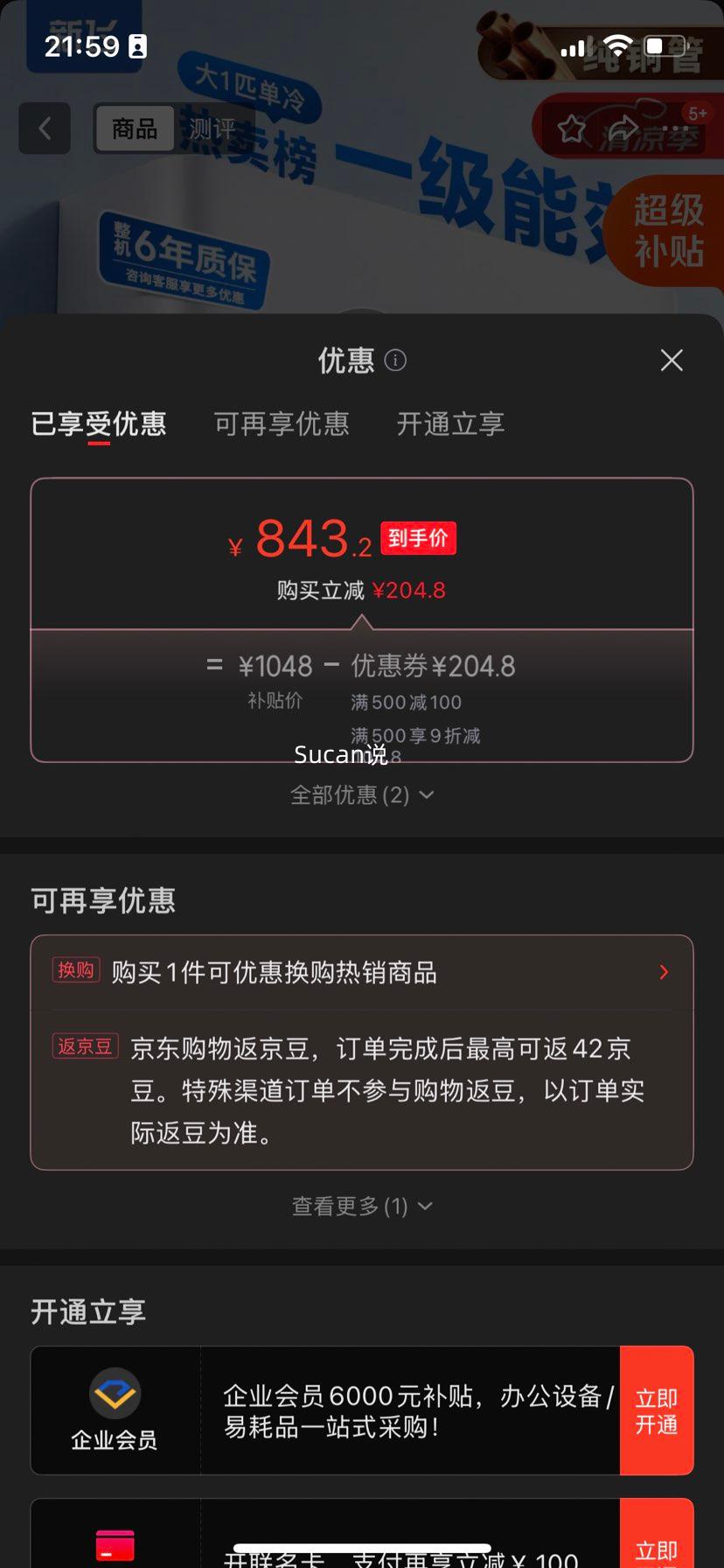Open the info icon next to 优惠
The height and width of the screenshot is (1568, 724).
[x=395, y=360]
